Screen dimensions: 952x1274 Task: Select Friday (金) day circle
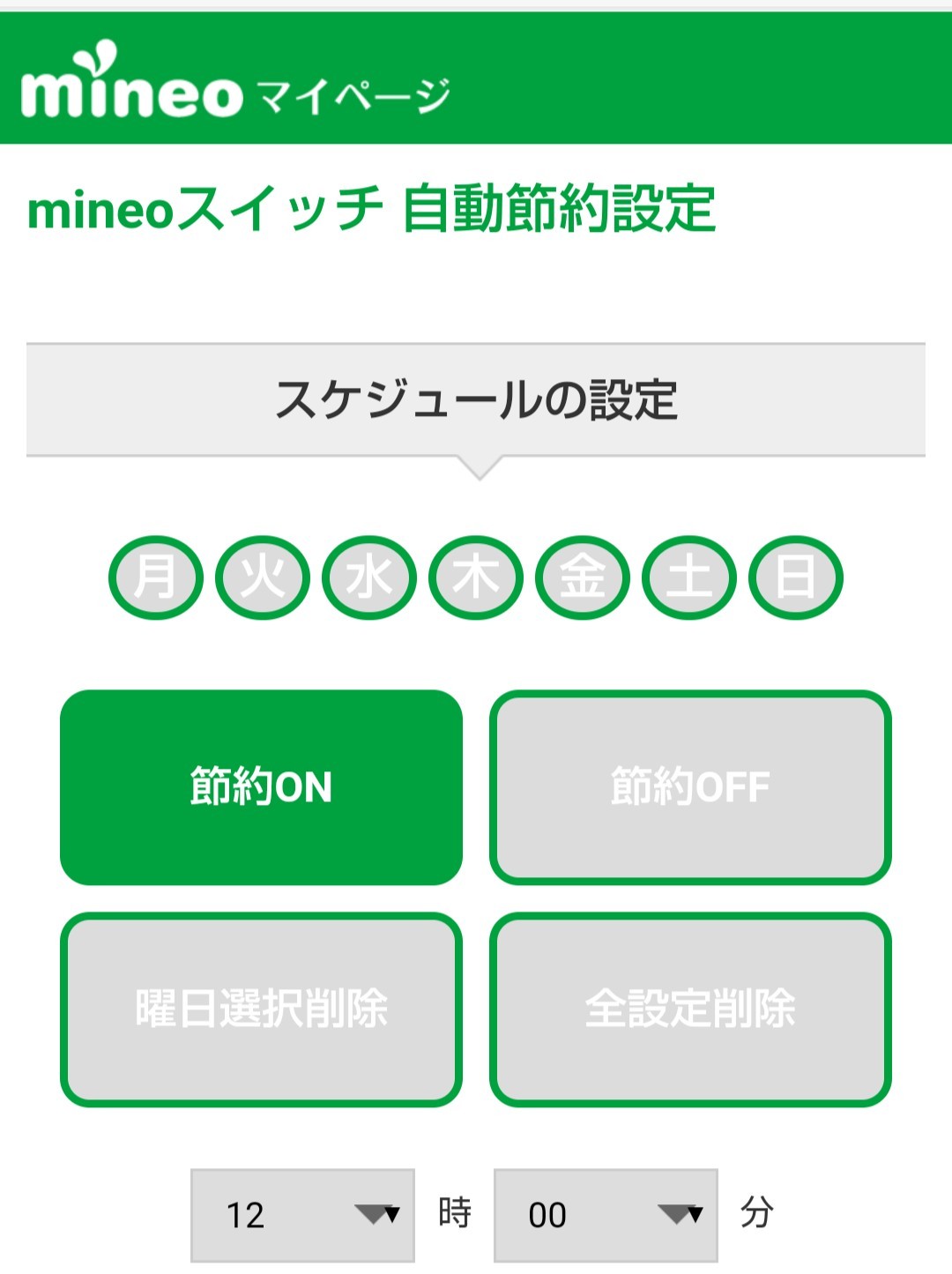coord(583,577)
